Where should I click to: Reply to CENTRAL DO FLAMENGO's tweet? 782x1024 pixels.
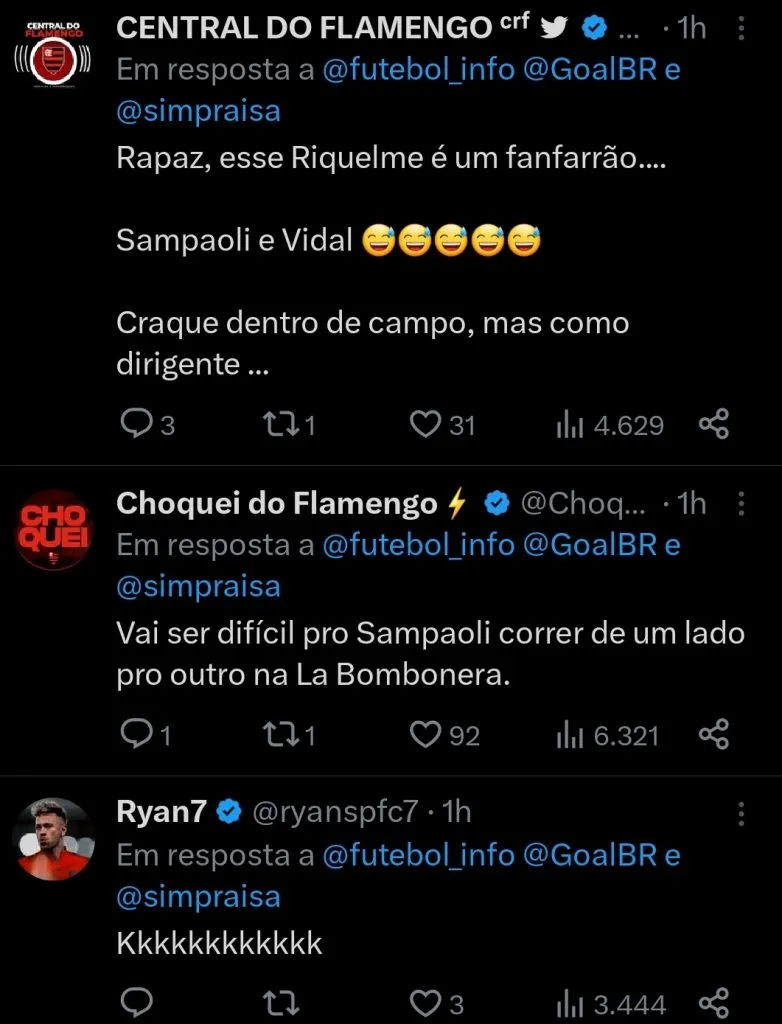pos(136,424)
